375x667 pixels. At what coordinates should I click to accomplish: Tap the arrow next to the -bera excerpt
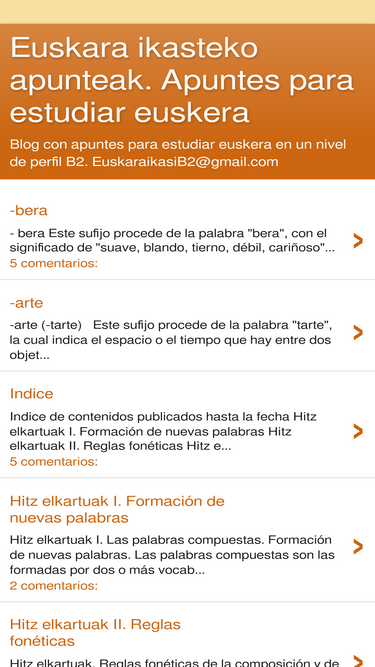358,241
